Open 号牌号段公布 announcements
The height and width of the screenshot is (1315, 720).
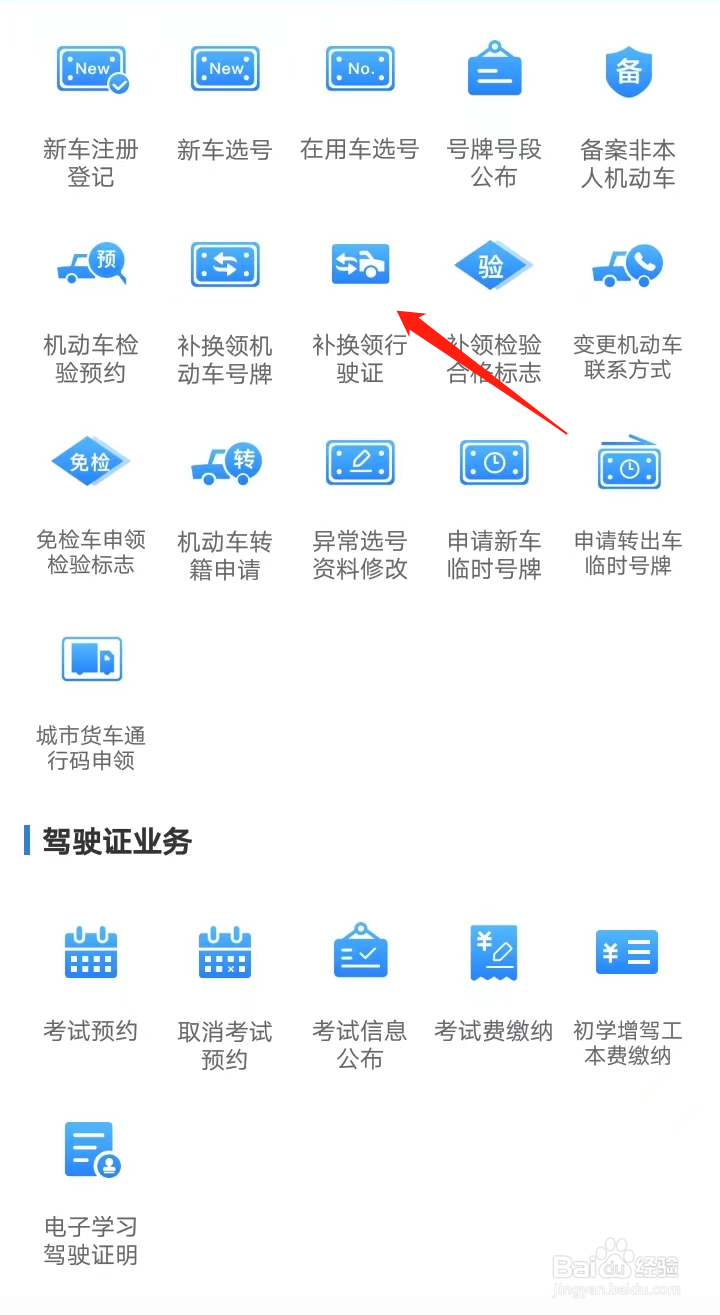tap(493, 68)
